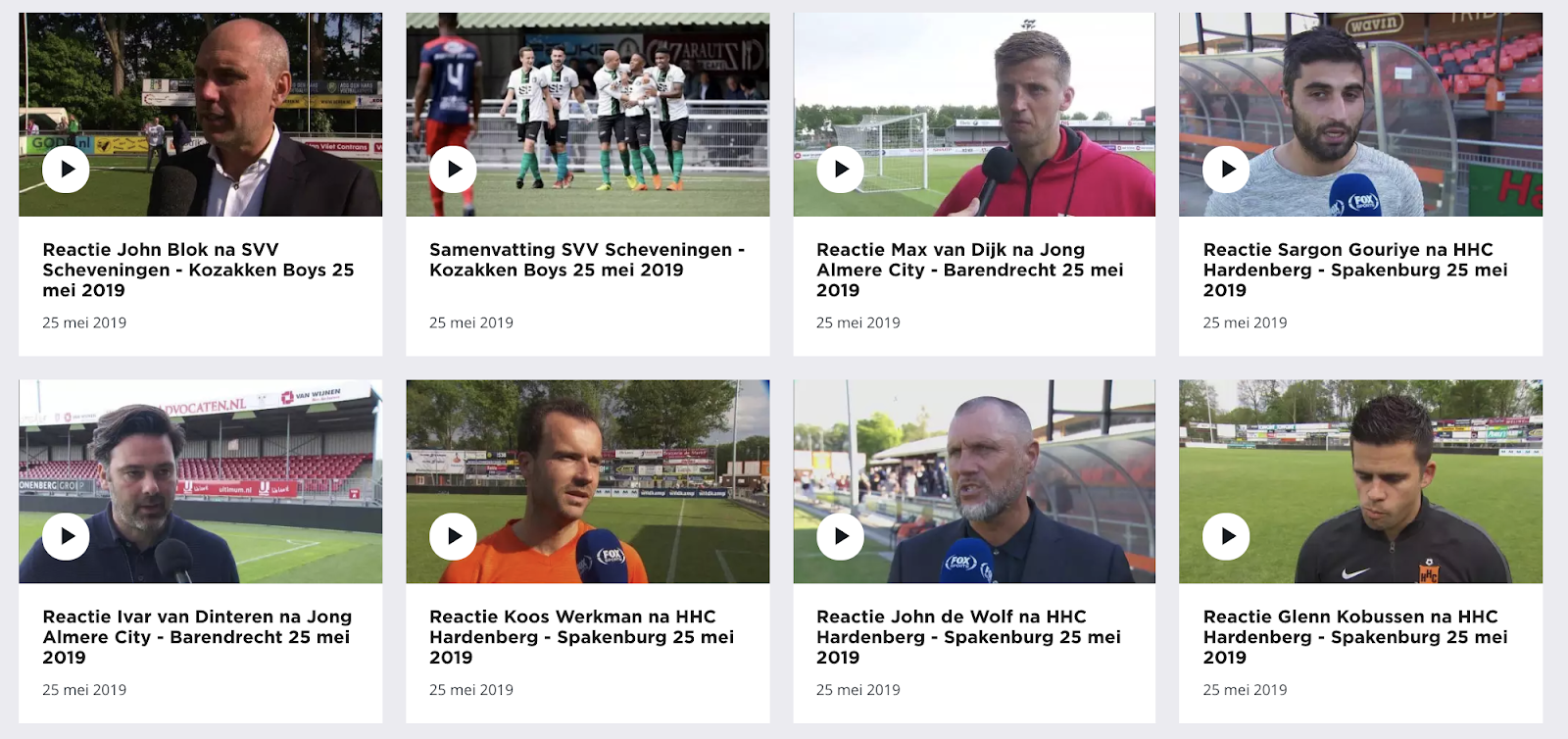Open the card Reactie Sargon Gouriye na HHC Hardenberg
Viewport: 1568px width, 739px height.
1354,270
